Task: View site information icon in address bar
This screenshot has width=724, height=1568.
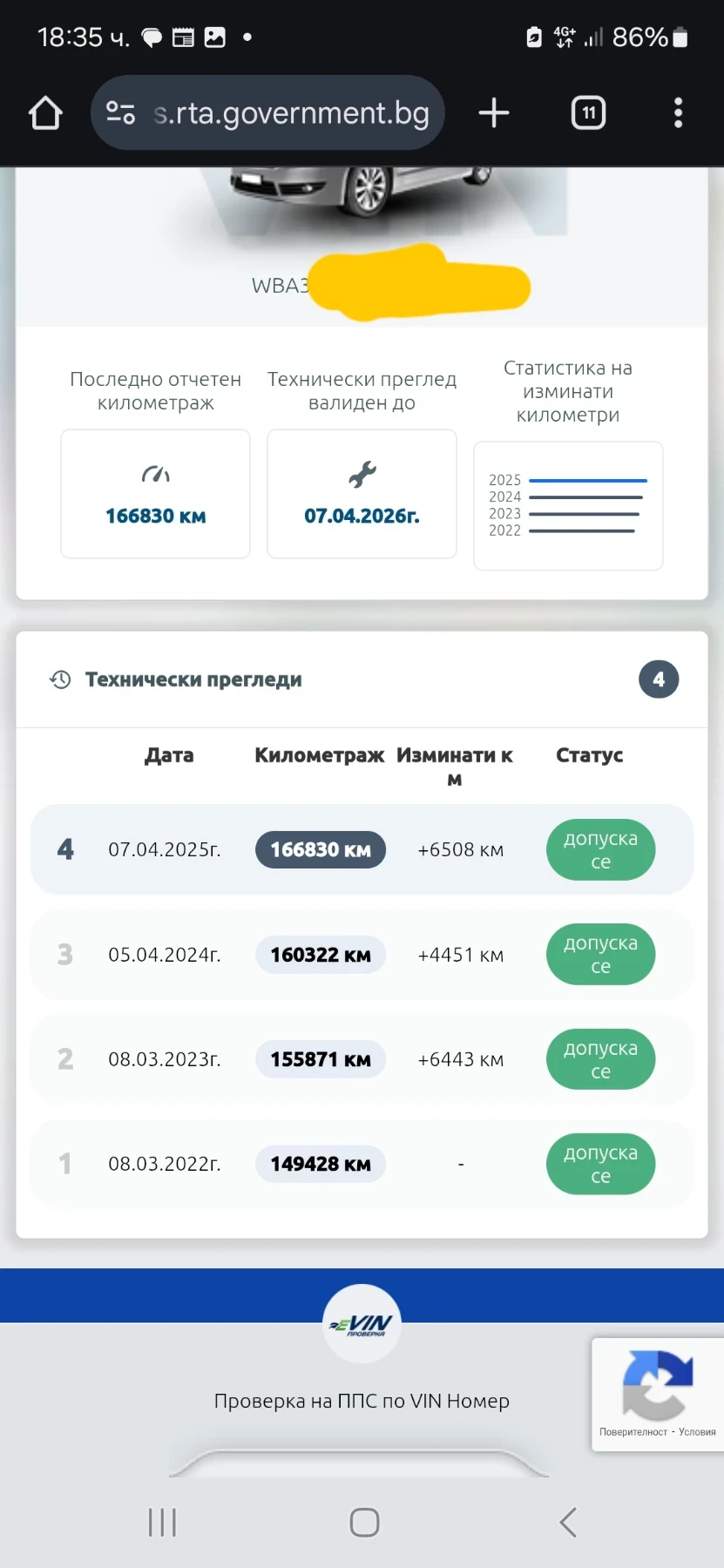Action: (120, 113)
